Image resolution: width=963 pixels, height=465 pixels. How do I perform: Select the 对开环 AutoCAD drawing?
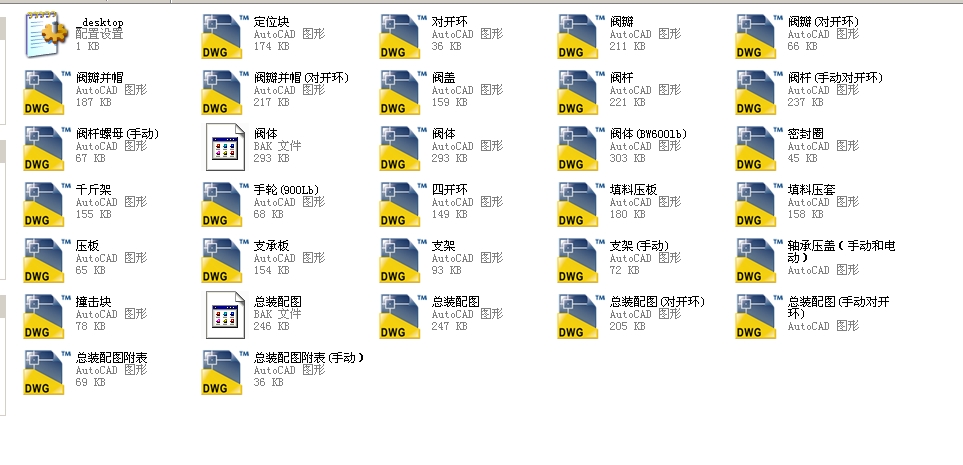click(x=401, y=36)
